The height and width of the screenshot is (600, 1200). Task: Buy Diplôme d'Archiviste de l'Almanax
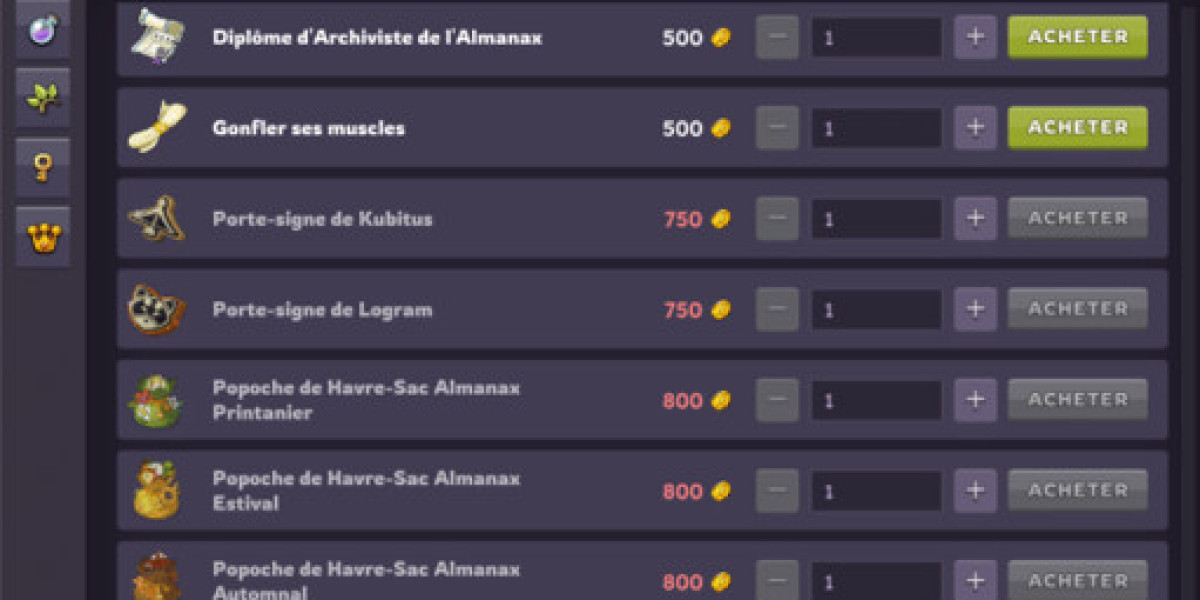point(1077,37)
